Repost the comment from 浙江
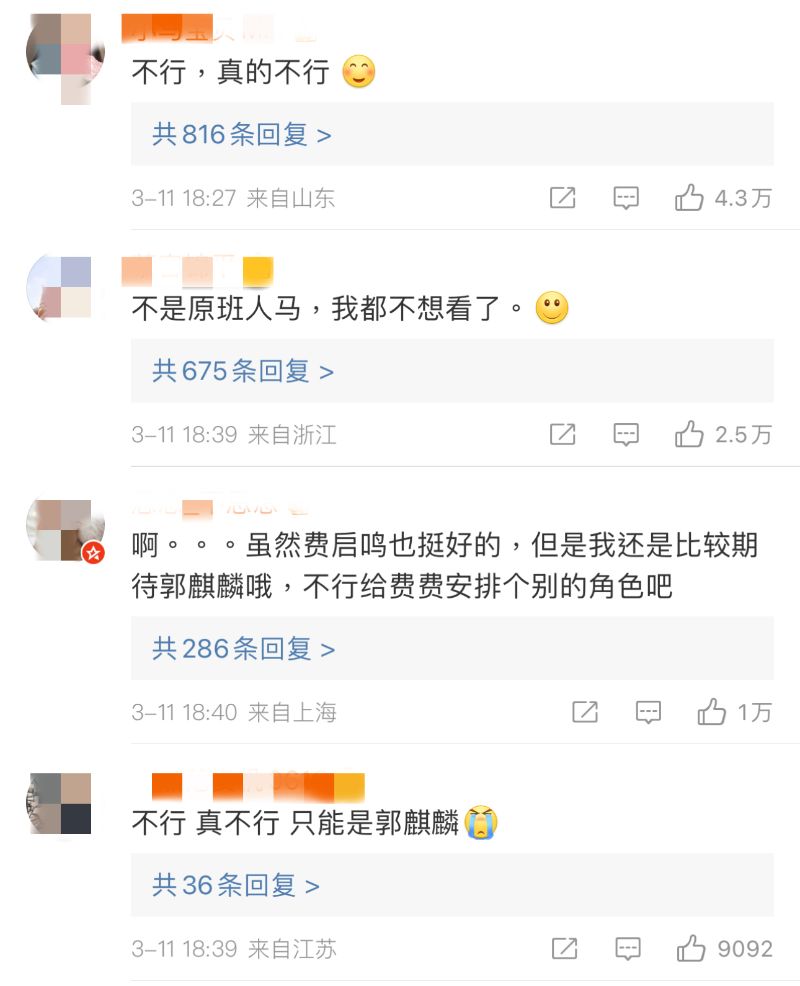The width and height of the screenshot is (800, 986). pyautogui.click(x=563, y=434)
